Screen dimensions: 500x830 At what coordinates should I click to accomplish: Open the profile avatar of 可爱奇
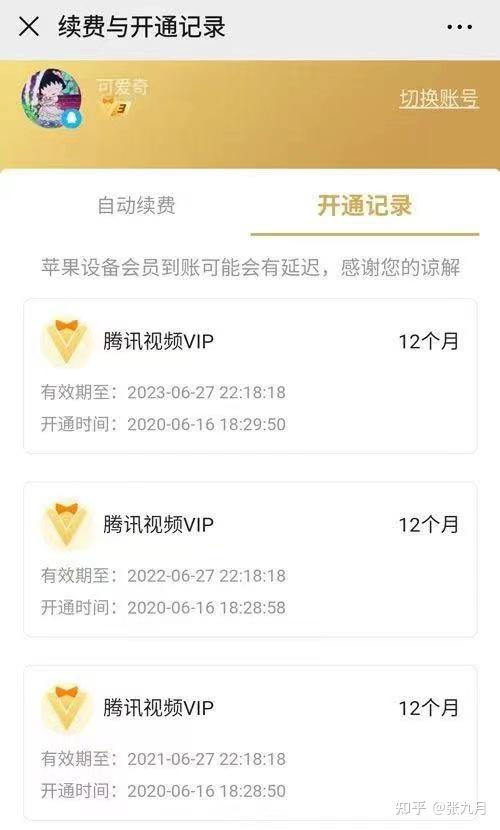pos(51,98)
